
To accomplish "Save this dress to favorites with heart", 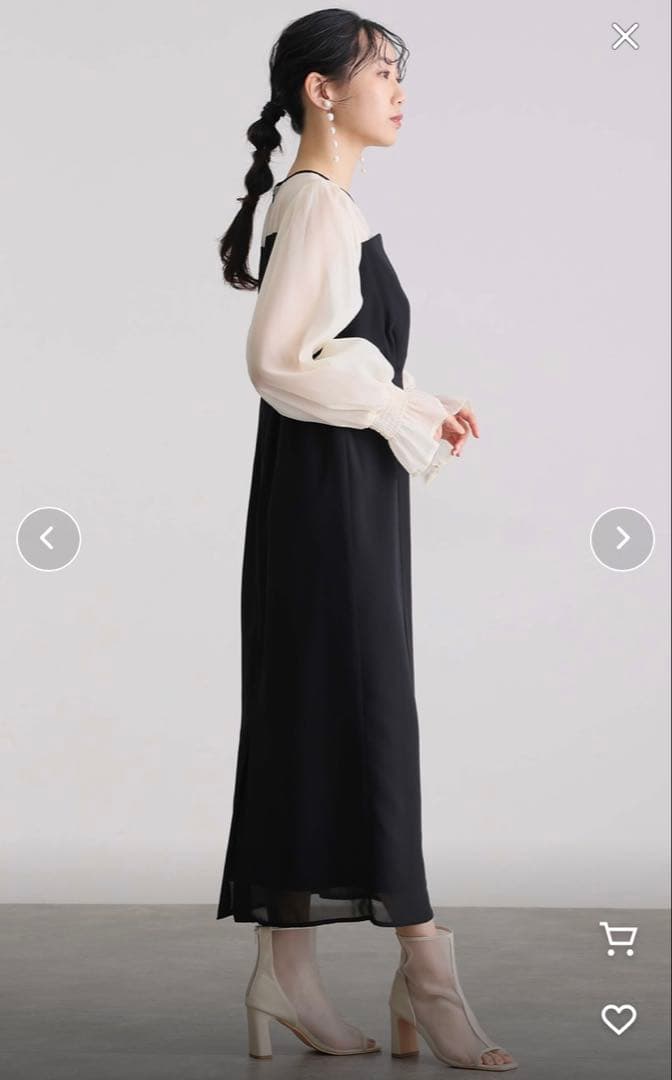I will [618, 1019].
